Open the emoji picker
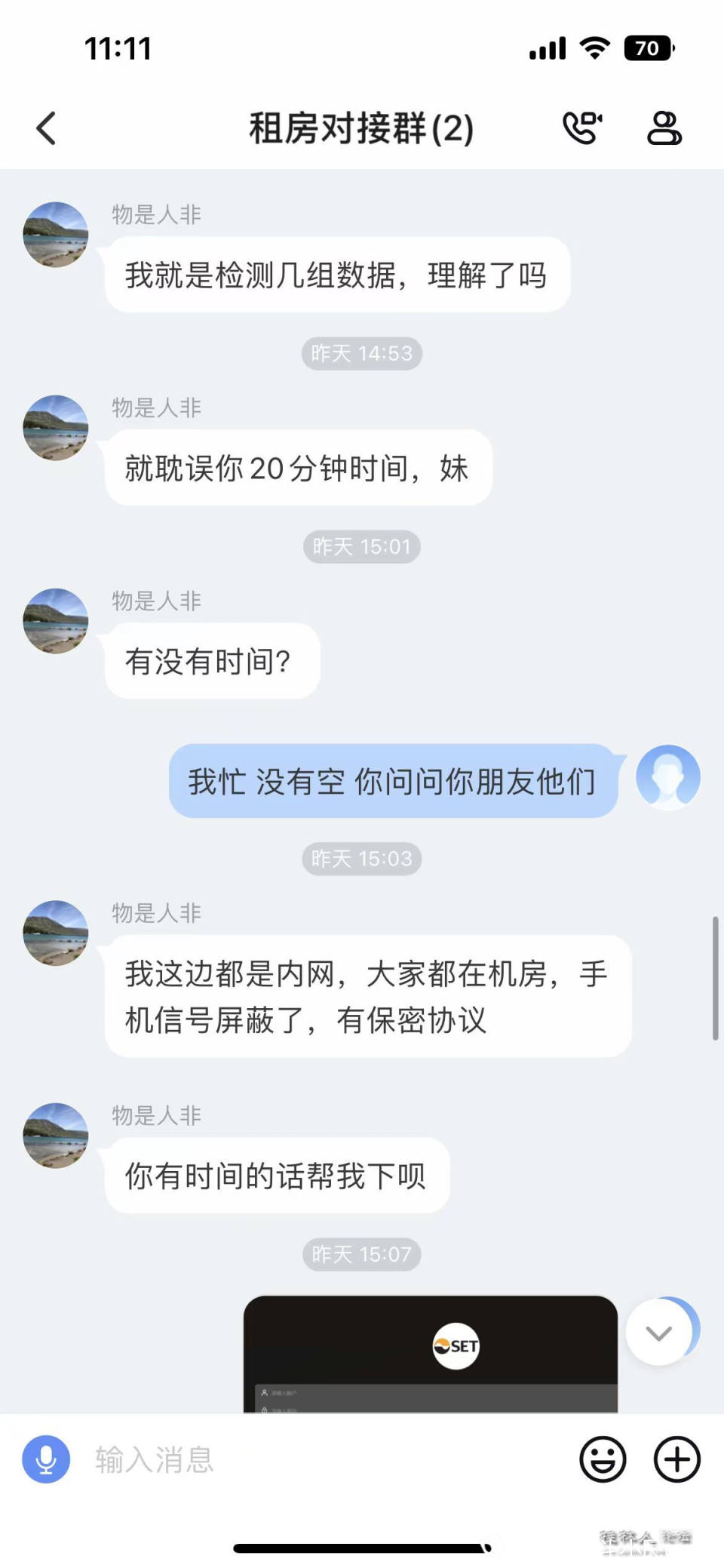Image resolution: width=724 pixels, height=1568 pixels. 603,1459
